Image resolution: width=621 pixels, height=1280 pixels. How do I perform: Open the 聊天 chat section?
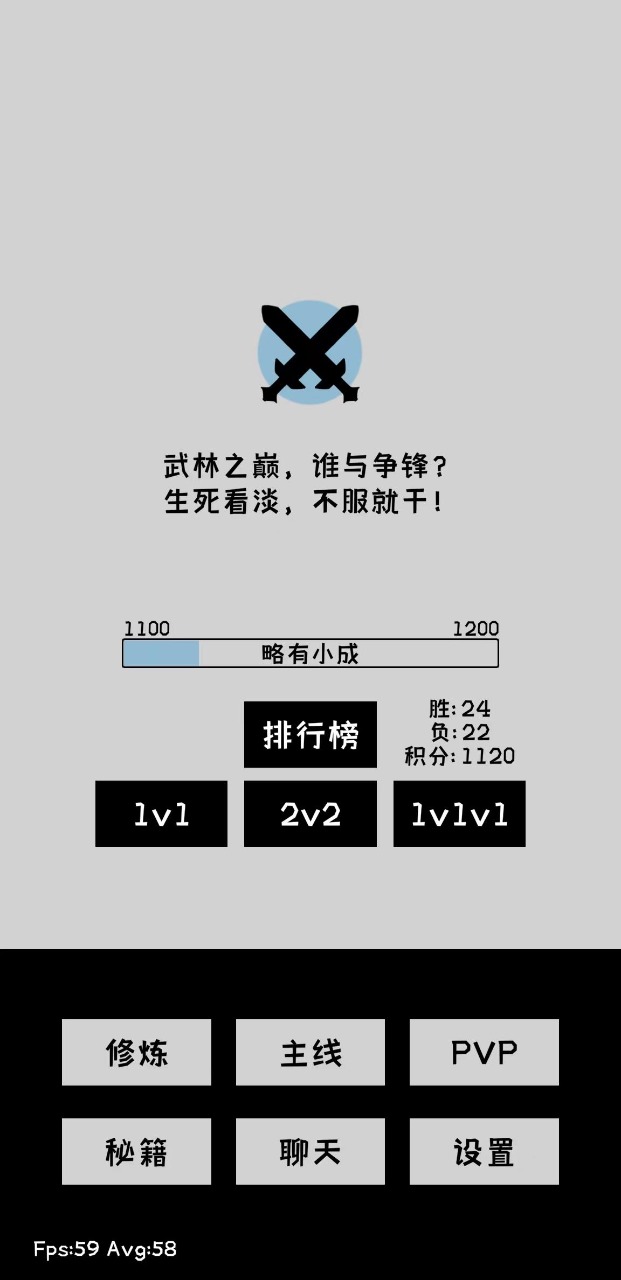pyautogui.click(x=310, y=1151)
